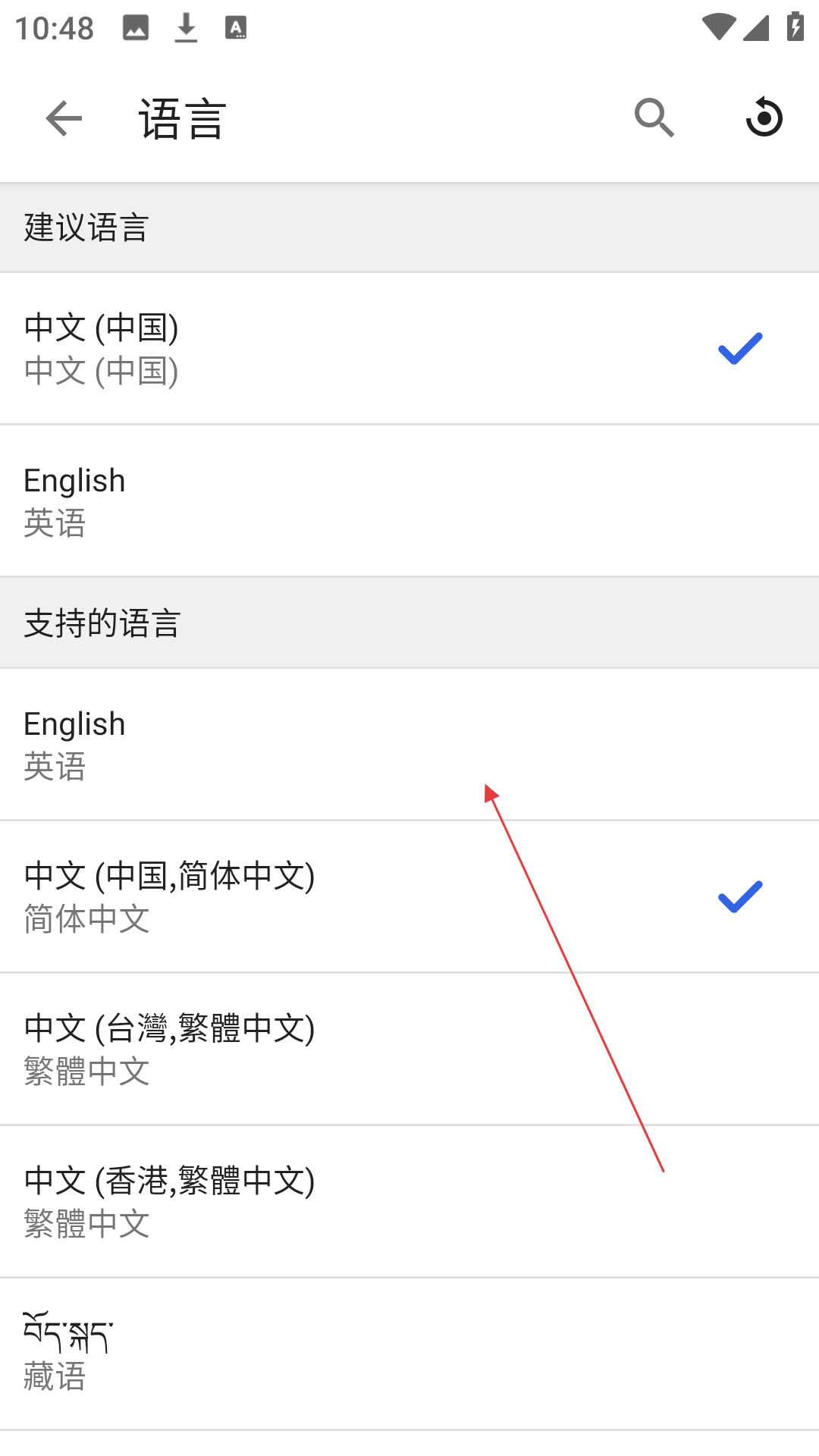Go back using the arrow beside 语言
Viewport: 819px width, 1456px height.
click(64, 118)
